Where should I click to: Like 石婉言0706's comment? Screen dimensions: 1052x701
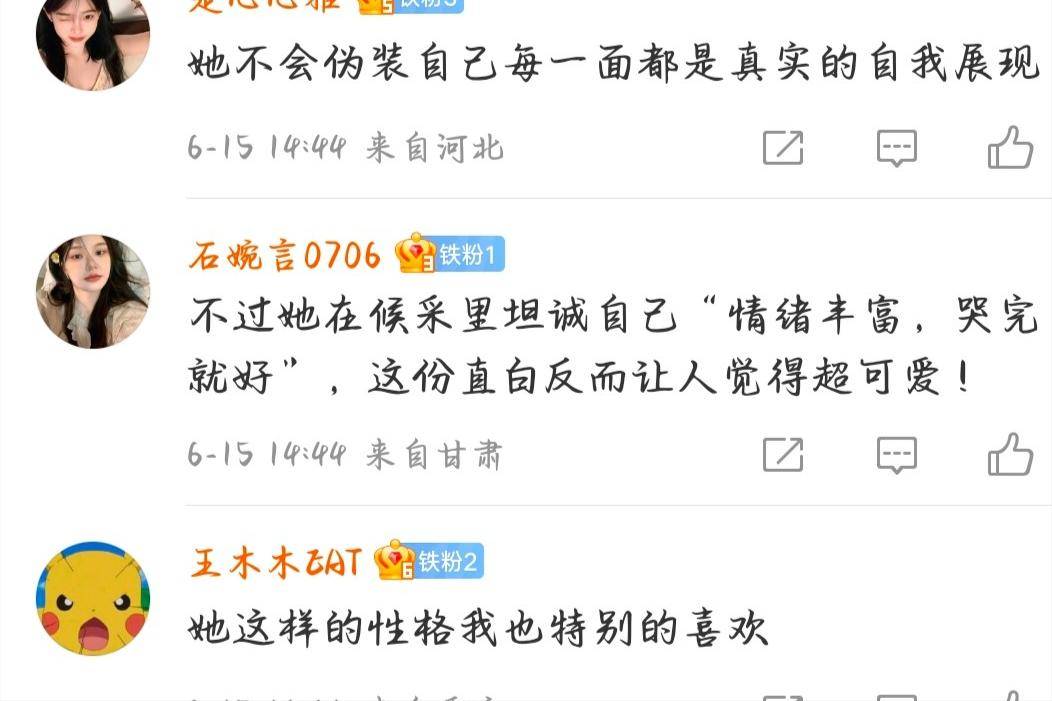point(1010,455)
